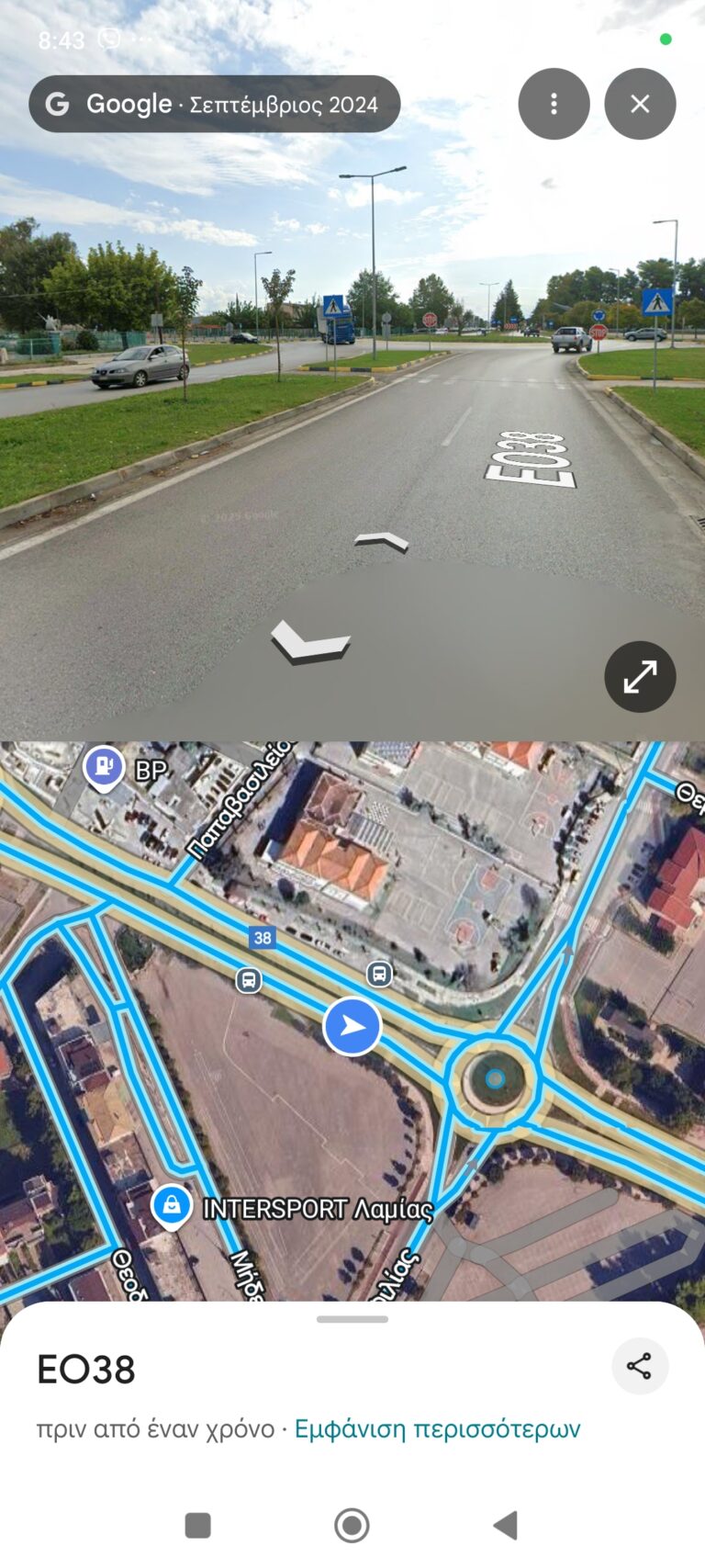This screenshot has width=705, height=1568.
Task: Expand Street View to full screen
Action: (x=640, y=677)
